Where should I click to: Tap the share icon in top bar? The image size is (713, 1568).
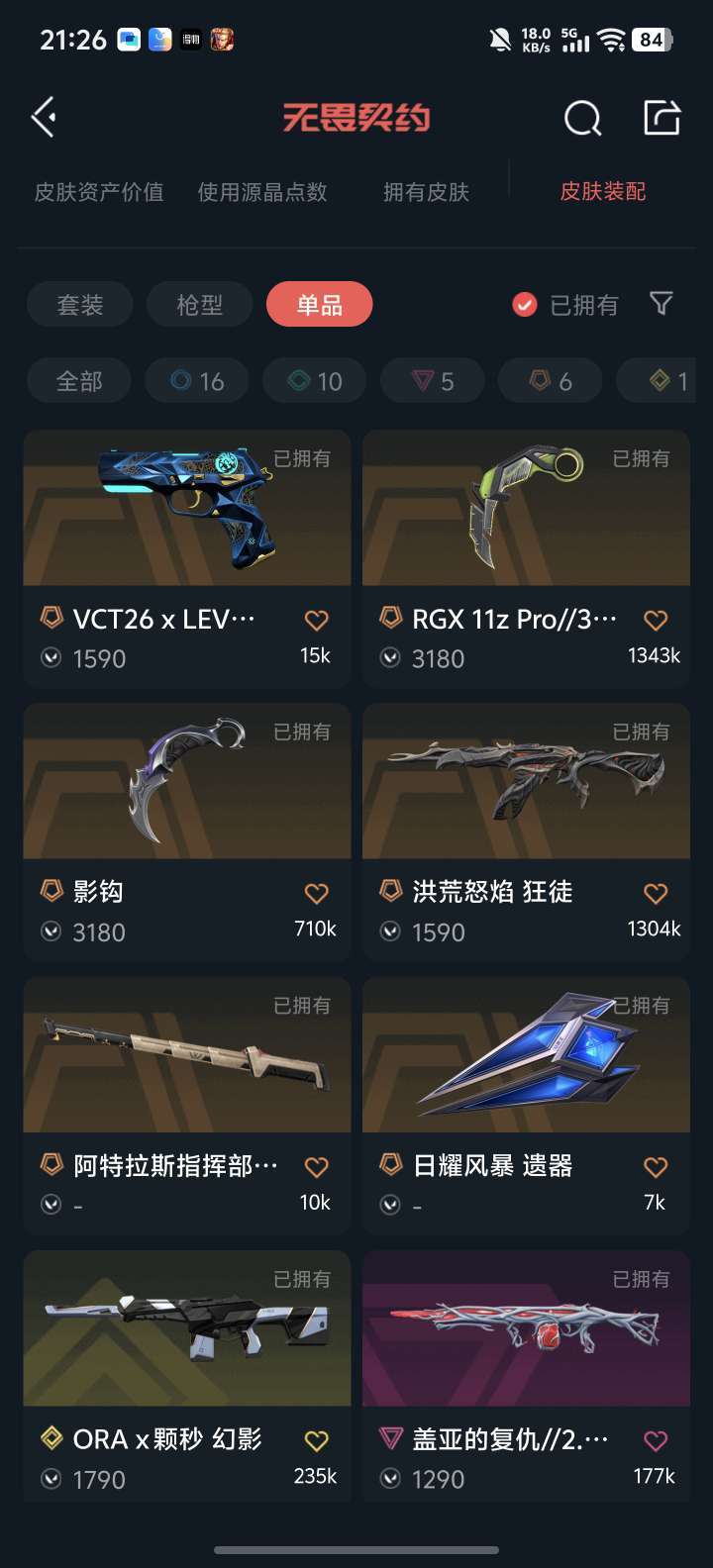[x=662, y=118]
